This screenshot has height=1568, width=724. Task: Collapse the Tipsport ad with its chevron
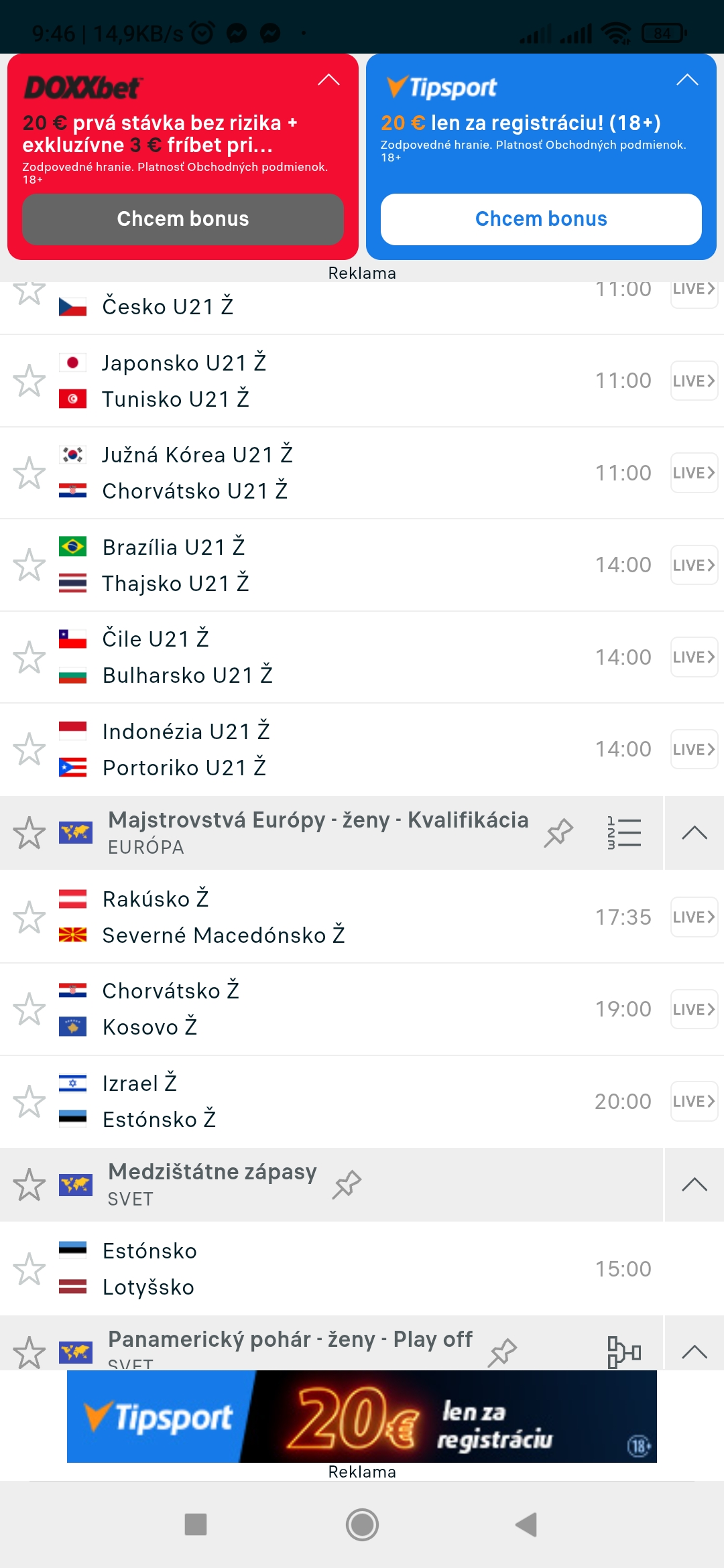687,80
